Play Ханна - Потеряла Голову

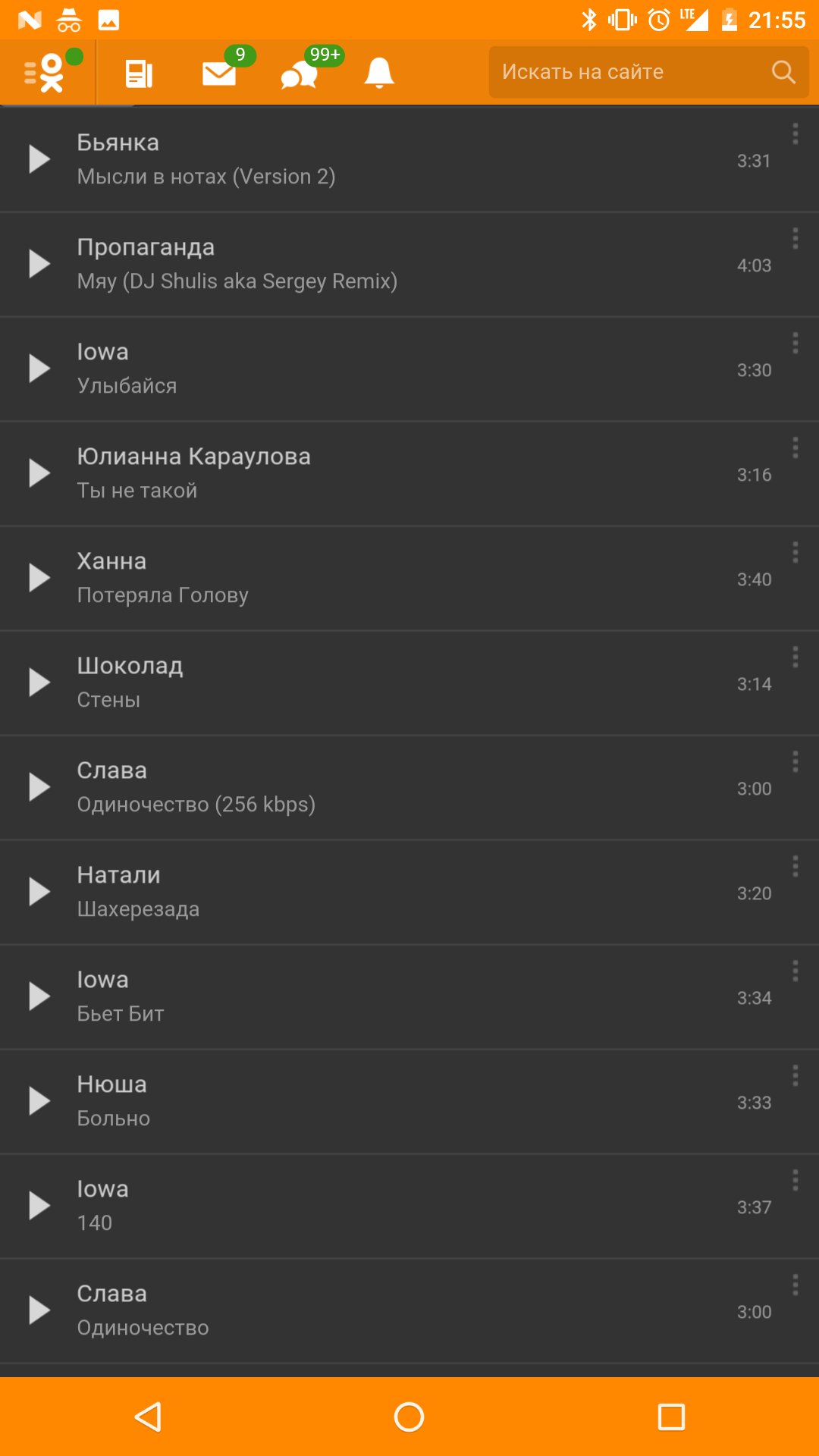(38, 577)
